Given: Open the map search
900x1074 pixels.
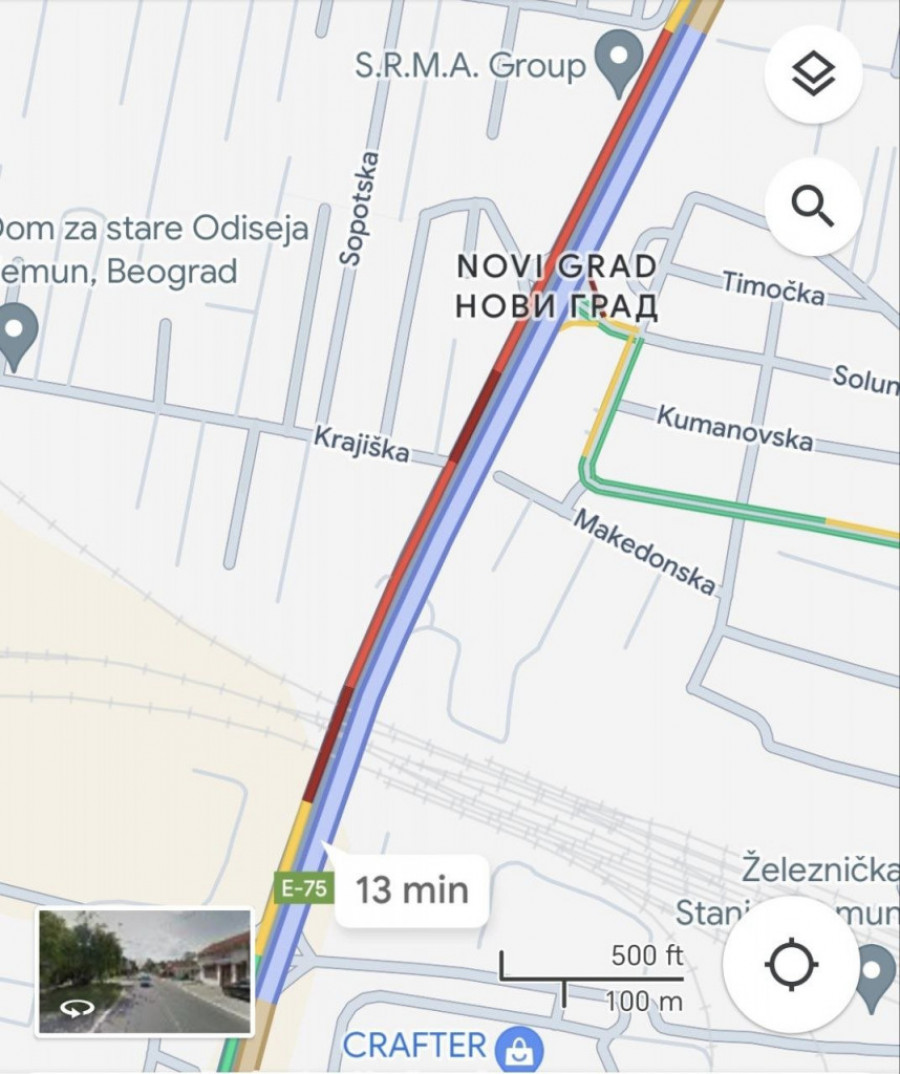Looking at the screenshot, I should tap(813, 207).
